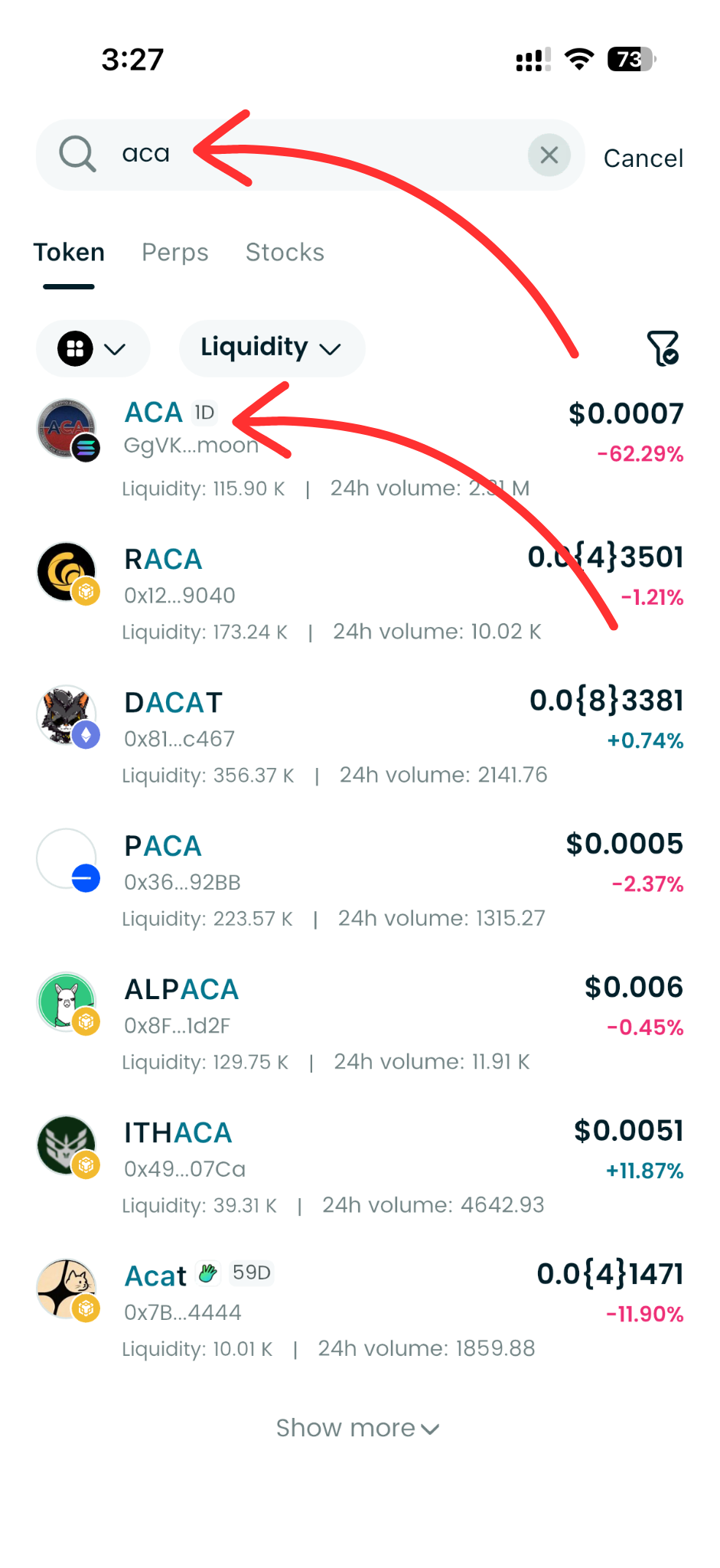720x1568 pixels.
Task: Tap Cancel to exit search
Action: click(x=643, y=157)
